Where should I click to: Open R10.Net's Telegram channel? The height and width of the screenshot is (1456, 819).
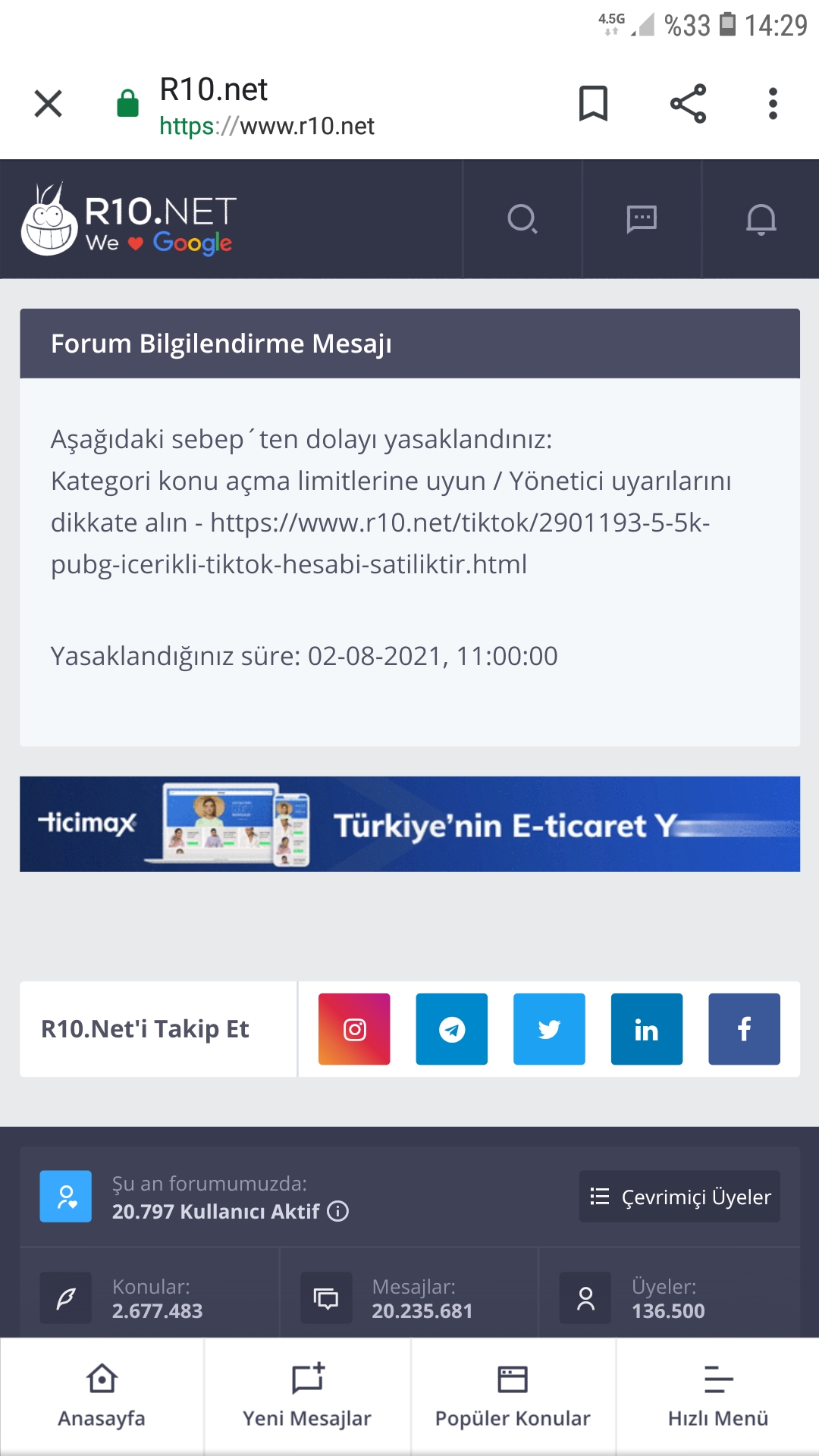tap(452, 1029)
